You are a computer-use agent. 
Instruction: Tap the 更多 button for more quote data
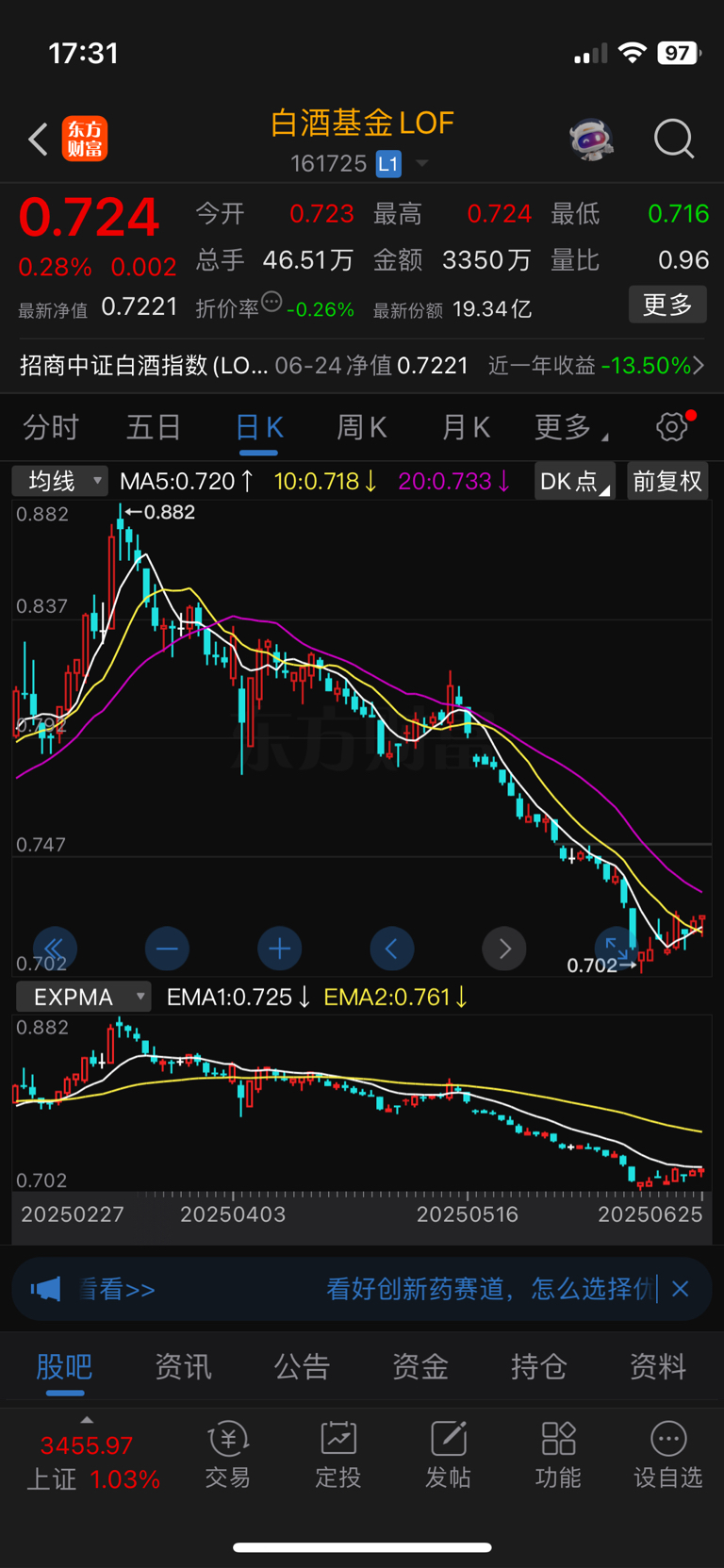click(666, 305)
